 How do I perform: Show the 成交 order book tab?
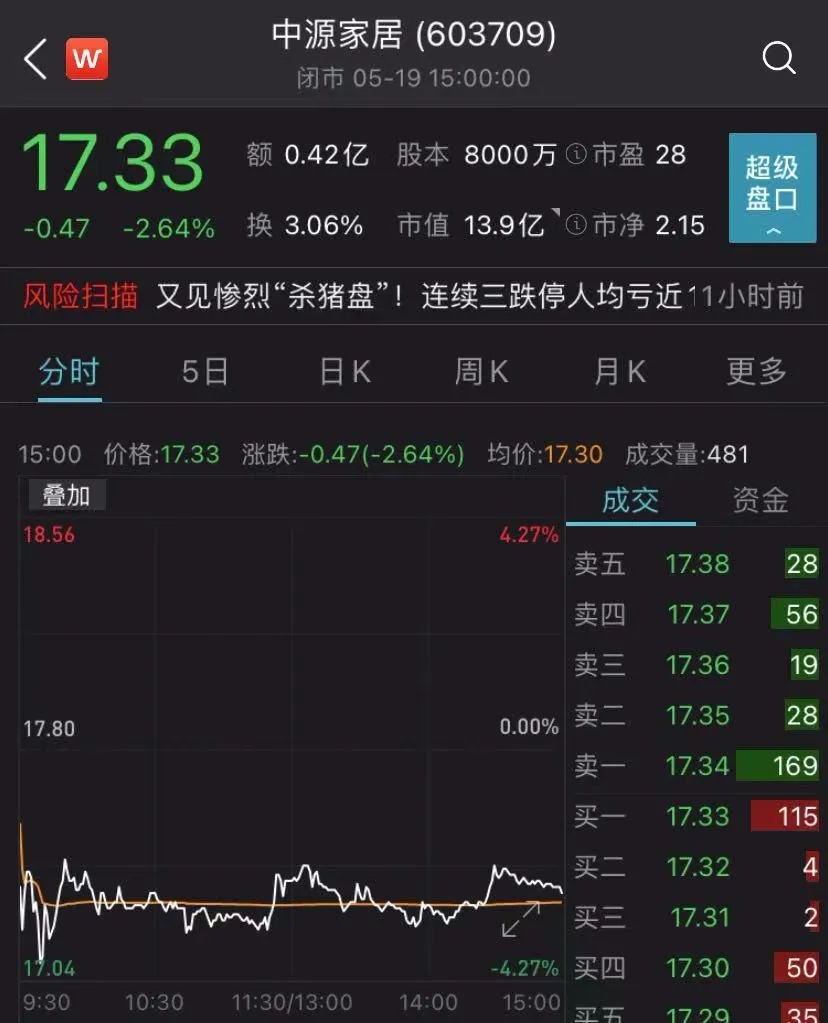(x=630, y=500)
